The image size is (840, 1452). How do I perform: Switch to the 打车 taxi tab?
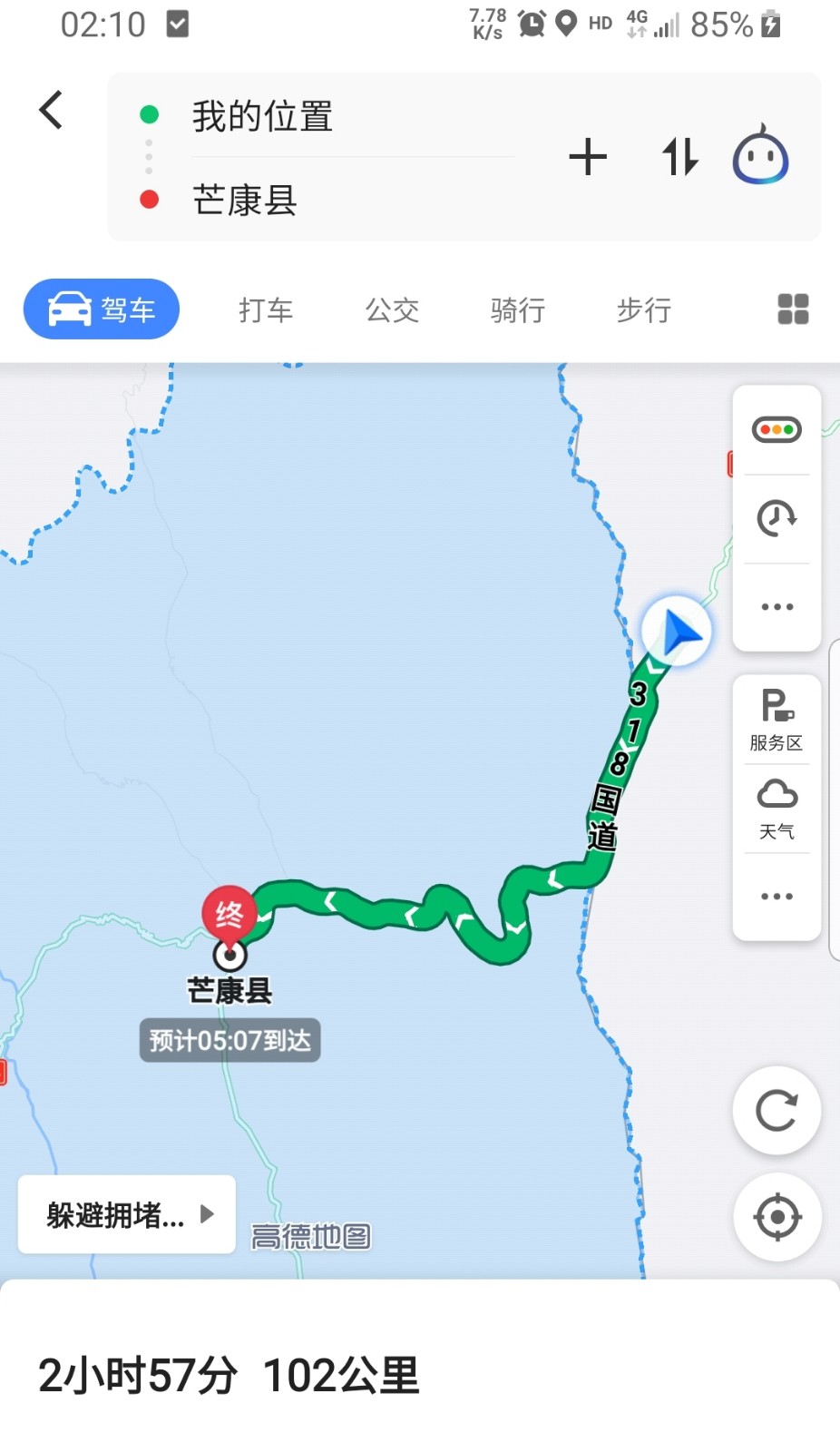coord(266,310)
